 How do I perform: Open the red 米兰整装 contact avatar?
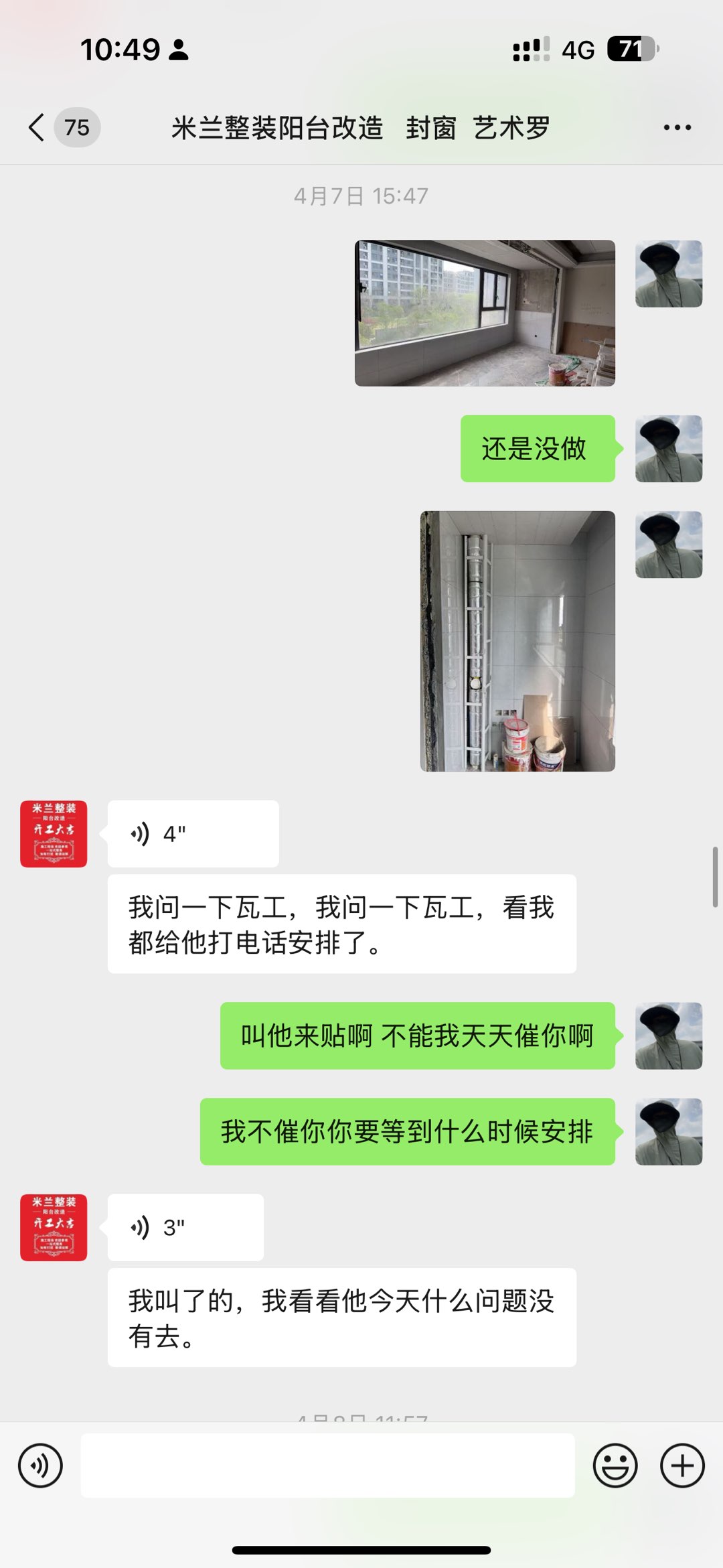54,834
